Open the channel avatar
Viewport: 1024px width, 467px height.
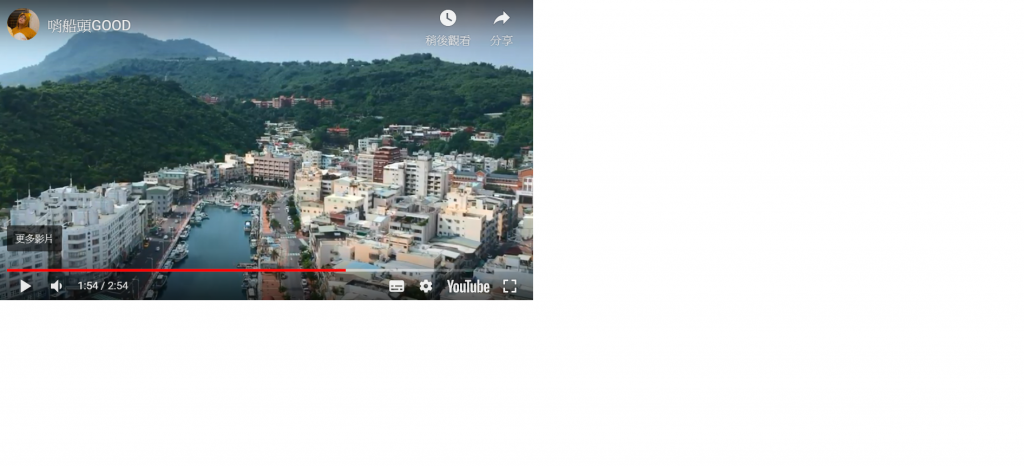point(23,24)
